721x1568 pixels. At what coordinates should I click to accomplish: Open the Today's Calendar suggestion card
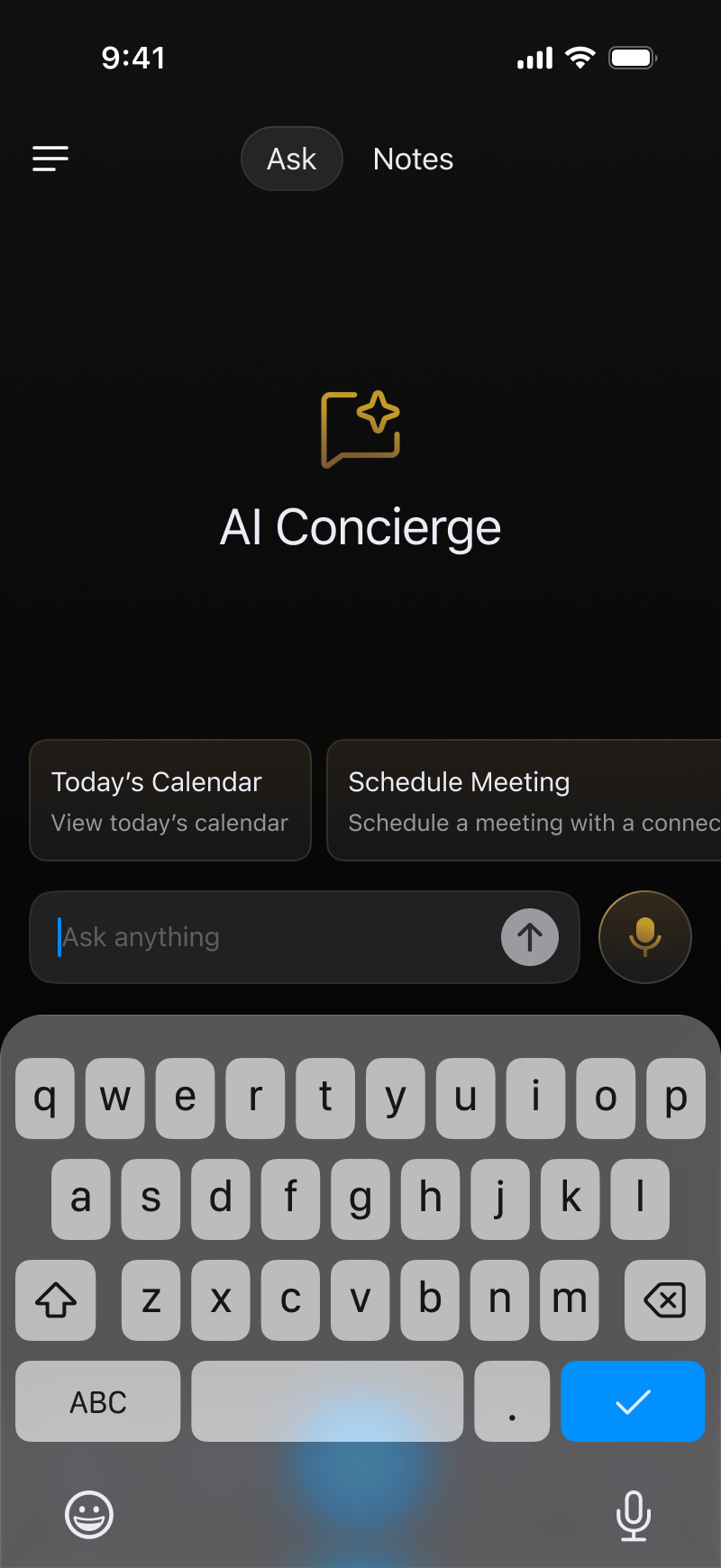pyautogui.click(x=170, y=800)
